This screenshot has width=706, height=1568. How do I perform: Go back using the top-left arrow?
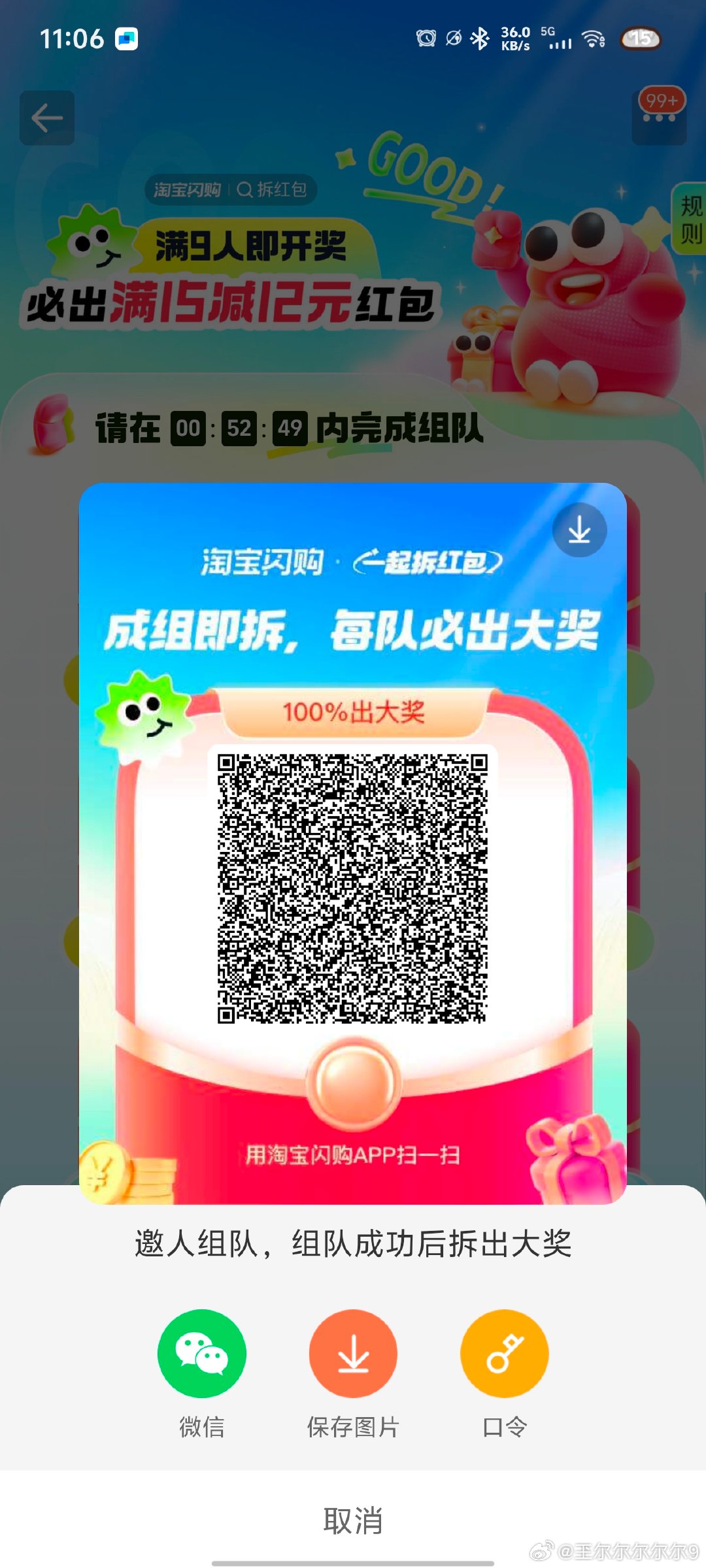[x=47, y=118]
